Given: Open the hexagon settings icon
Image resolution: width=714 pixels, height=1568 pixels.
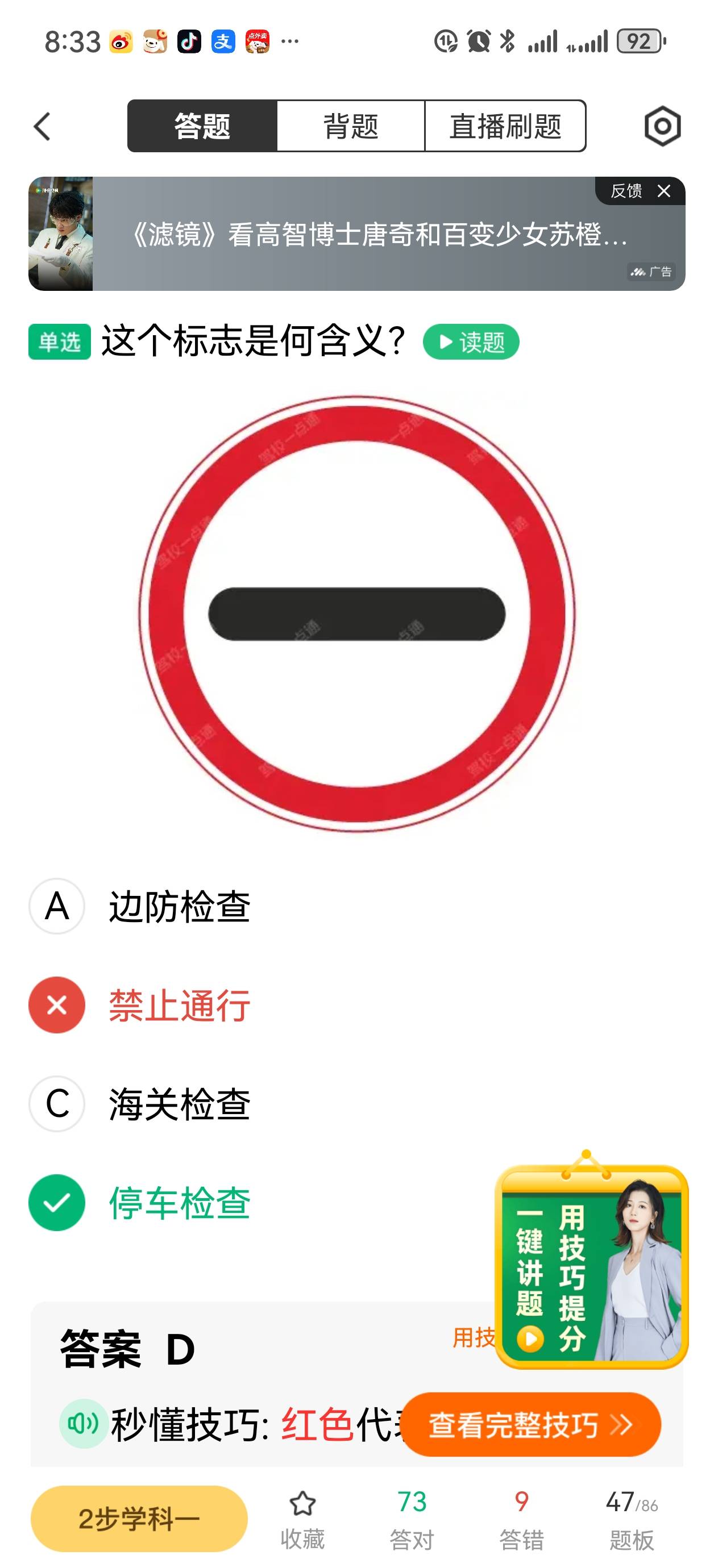Looking at the screenshot, I should coord(662,127).
